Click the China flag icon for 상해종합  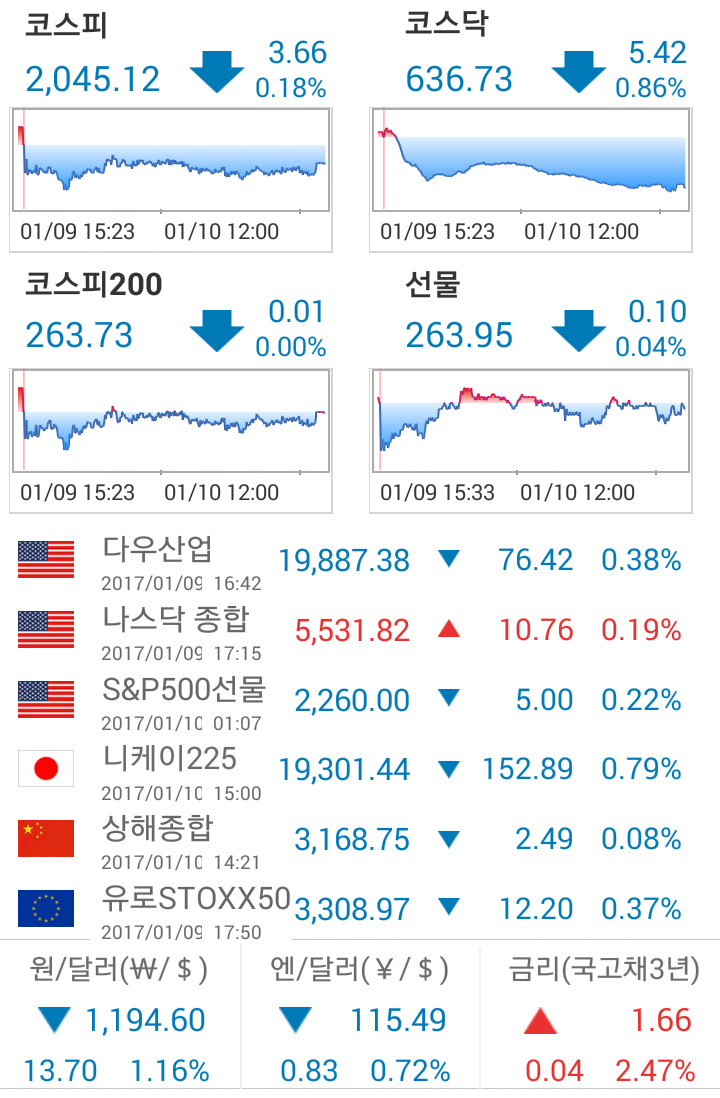(x=46, y=839)
